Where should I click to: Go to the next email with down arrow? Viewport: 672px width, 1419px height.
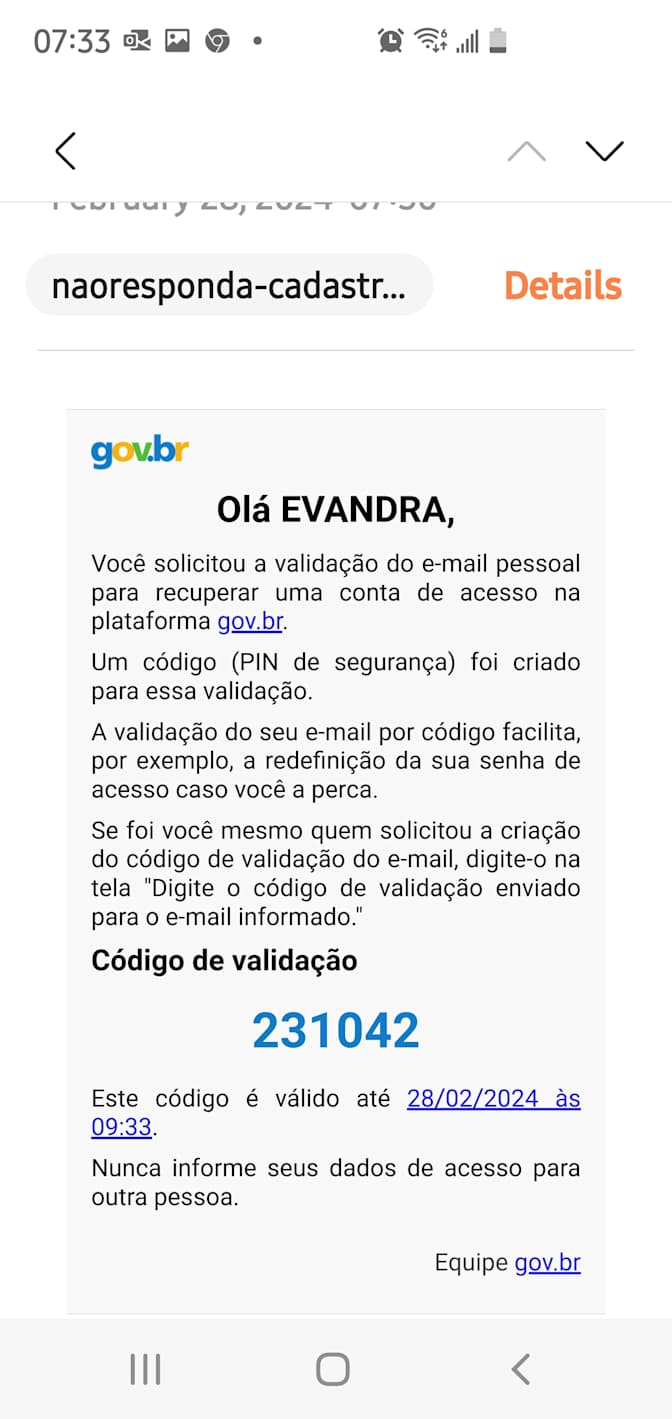(x=604, y=151)
